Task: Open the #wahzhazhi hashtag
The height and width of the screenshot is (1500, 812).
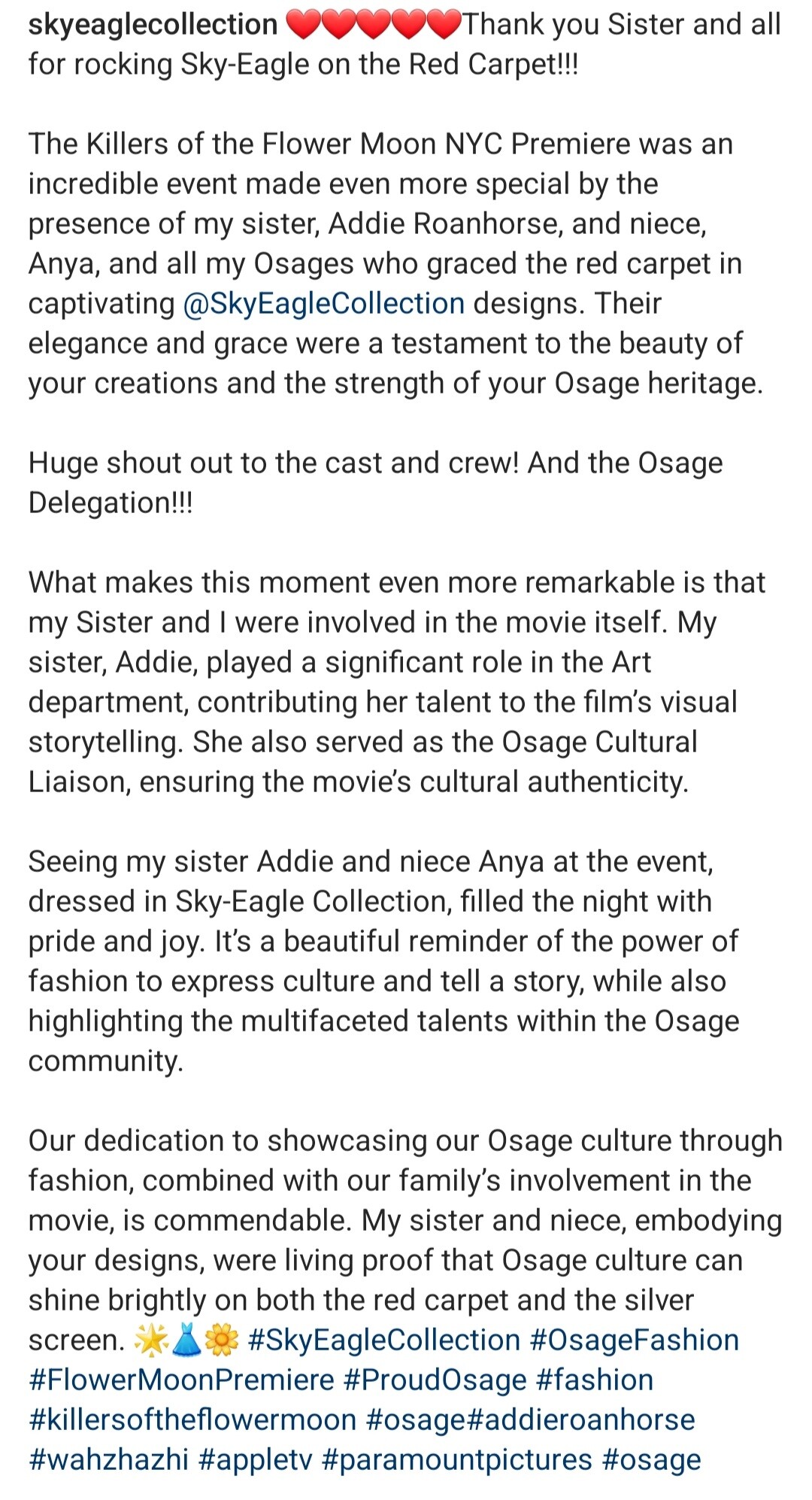Action: (x=109, y=1459)
